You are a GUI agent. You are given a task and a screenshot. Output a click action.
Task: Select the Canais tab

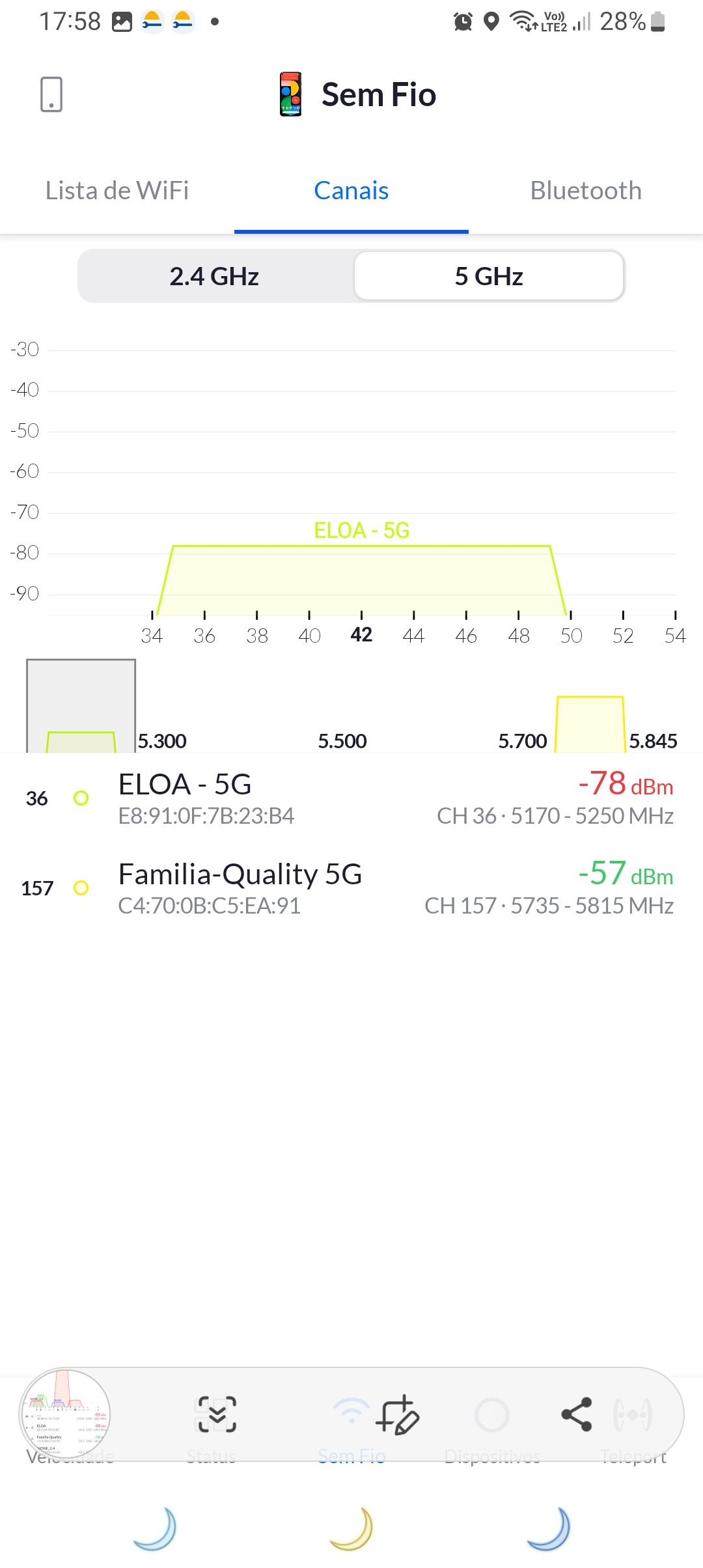351,191
